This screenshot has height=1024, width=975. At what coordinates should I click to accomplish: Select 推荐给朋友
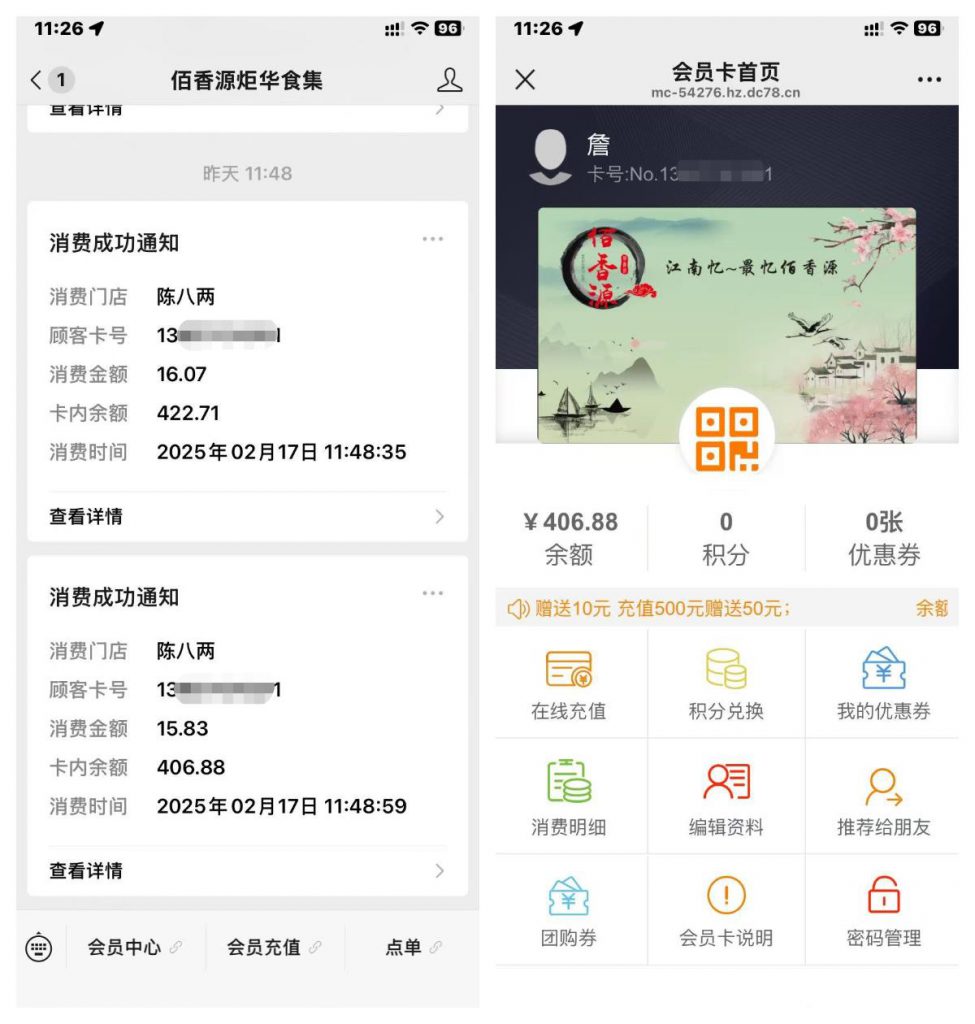tap(883, 798)
